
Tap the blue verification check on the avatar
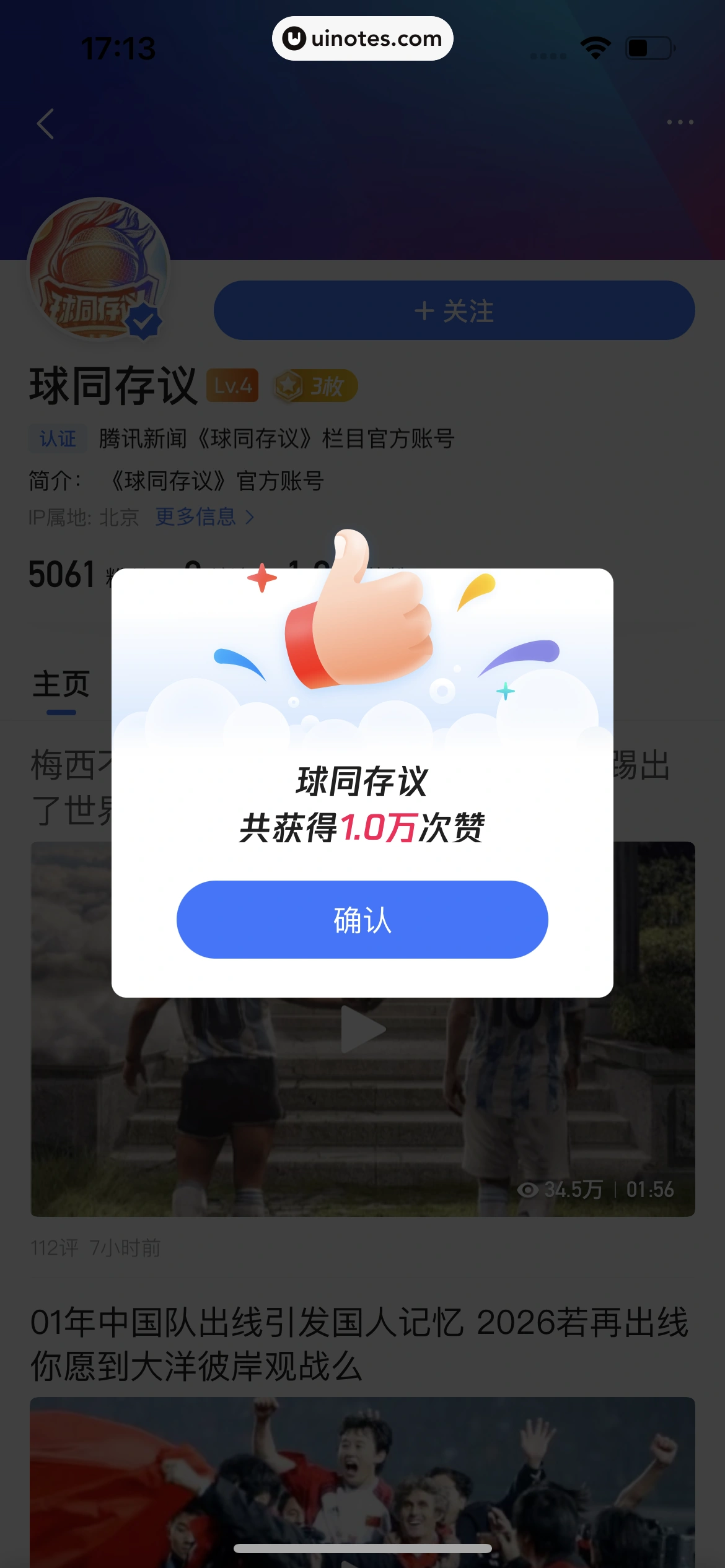click(x=144, y=320)
